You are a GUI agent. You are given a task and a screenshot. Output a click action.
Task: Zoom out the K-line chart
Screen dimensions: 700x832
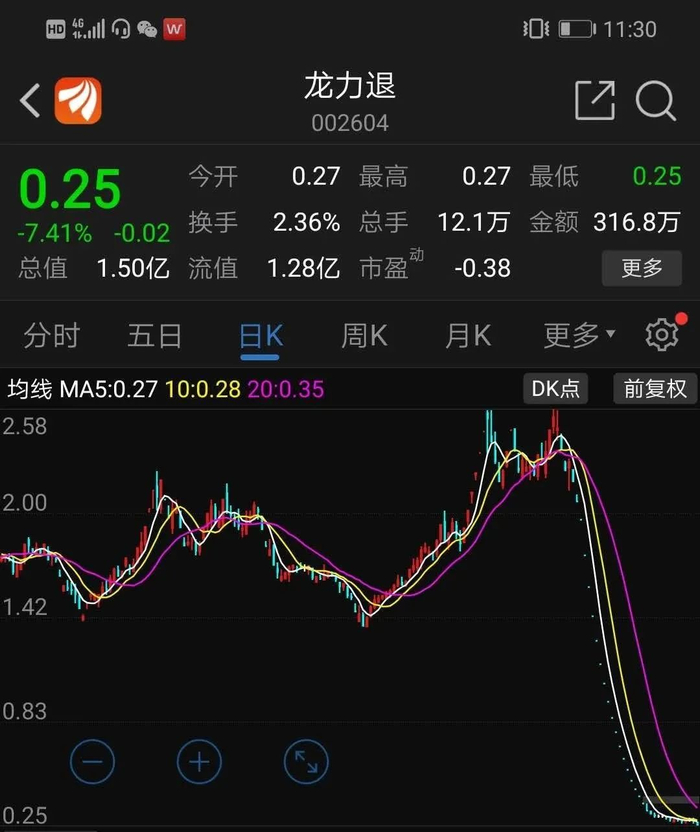coord(93,763)
